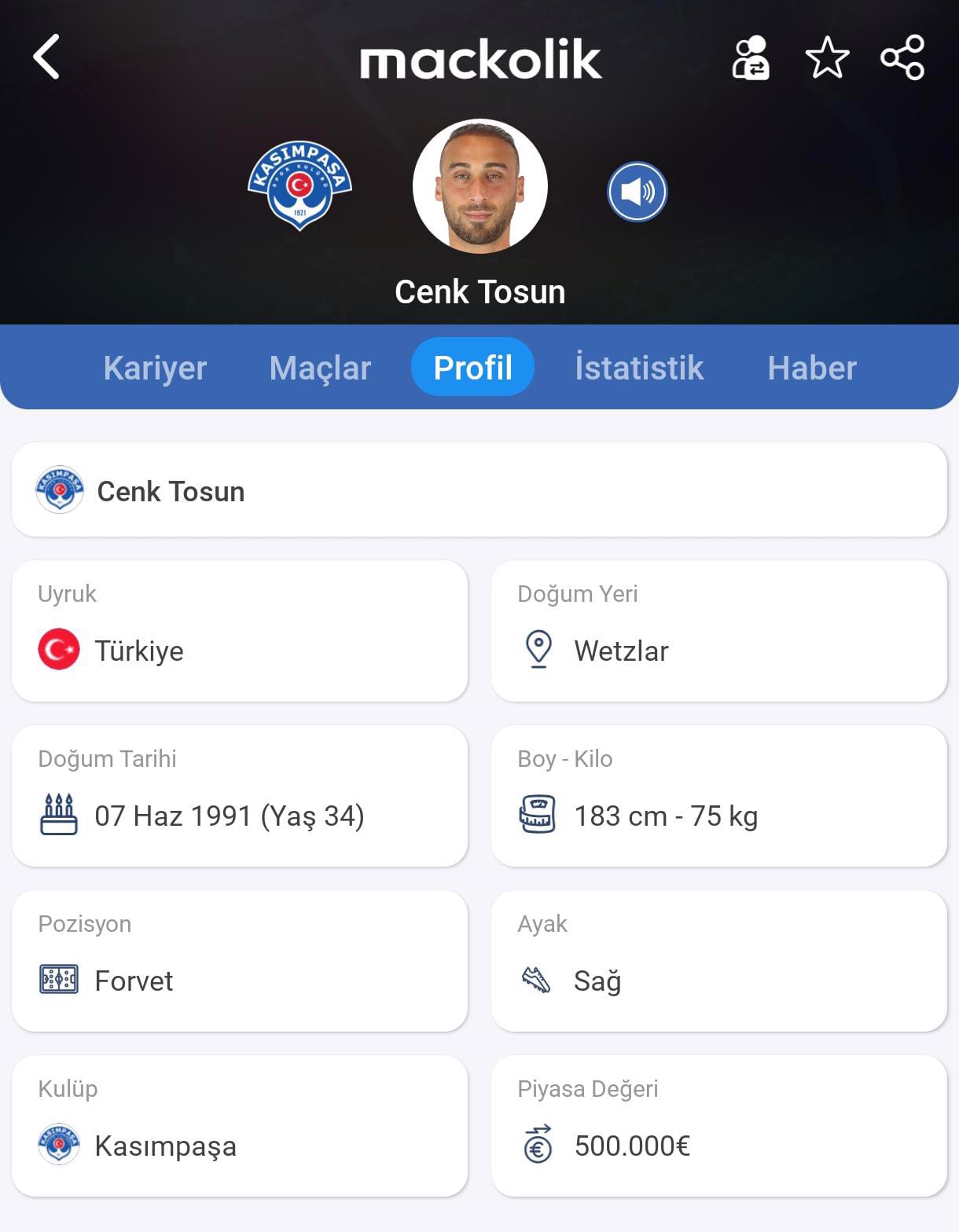Select the Profil tab

pos(472,367)
